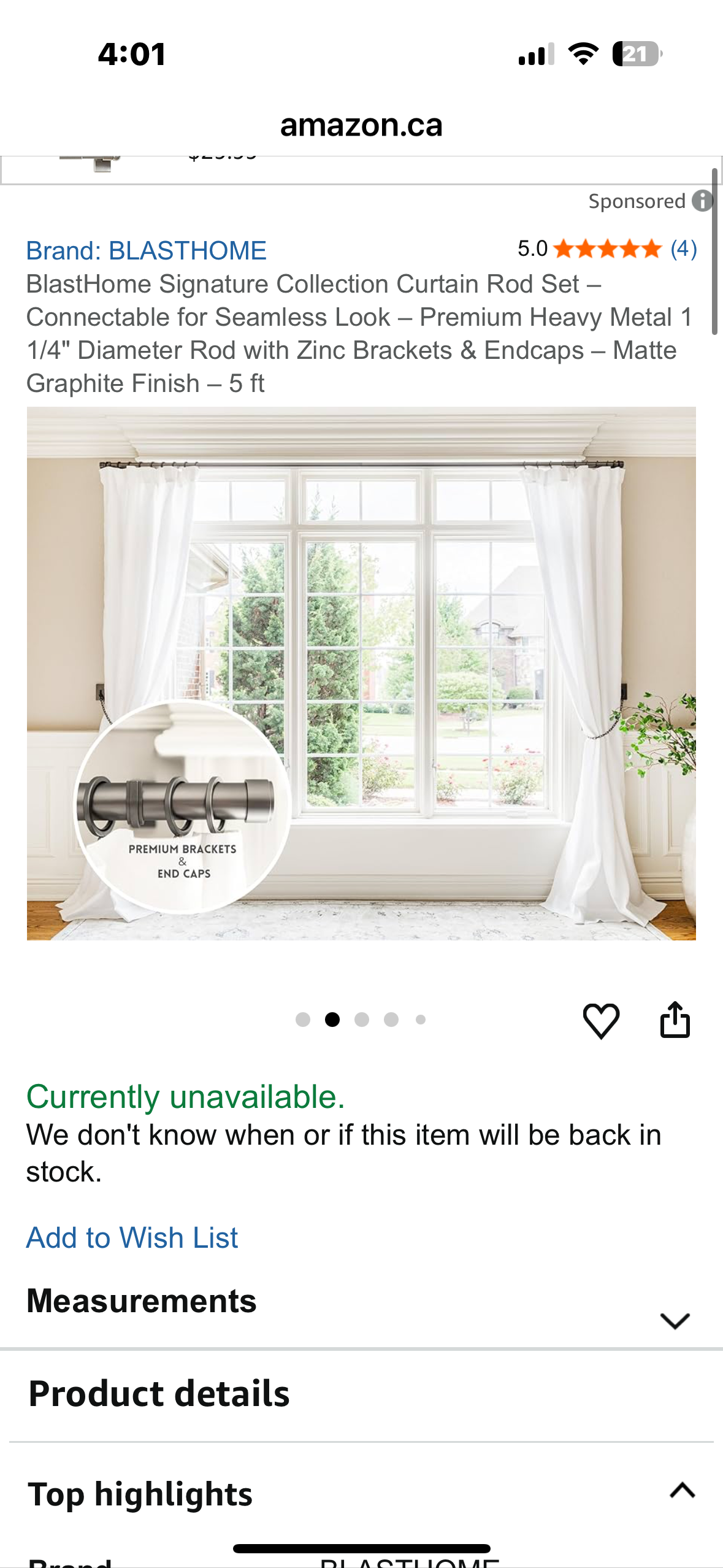Tap Add to Wish List link
723x1568 pixels.
click(x=132, y=1237)
